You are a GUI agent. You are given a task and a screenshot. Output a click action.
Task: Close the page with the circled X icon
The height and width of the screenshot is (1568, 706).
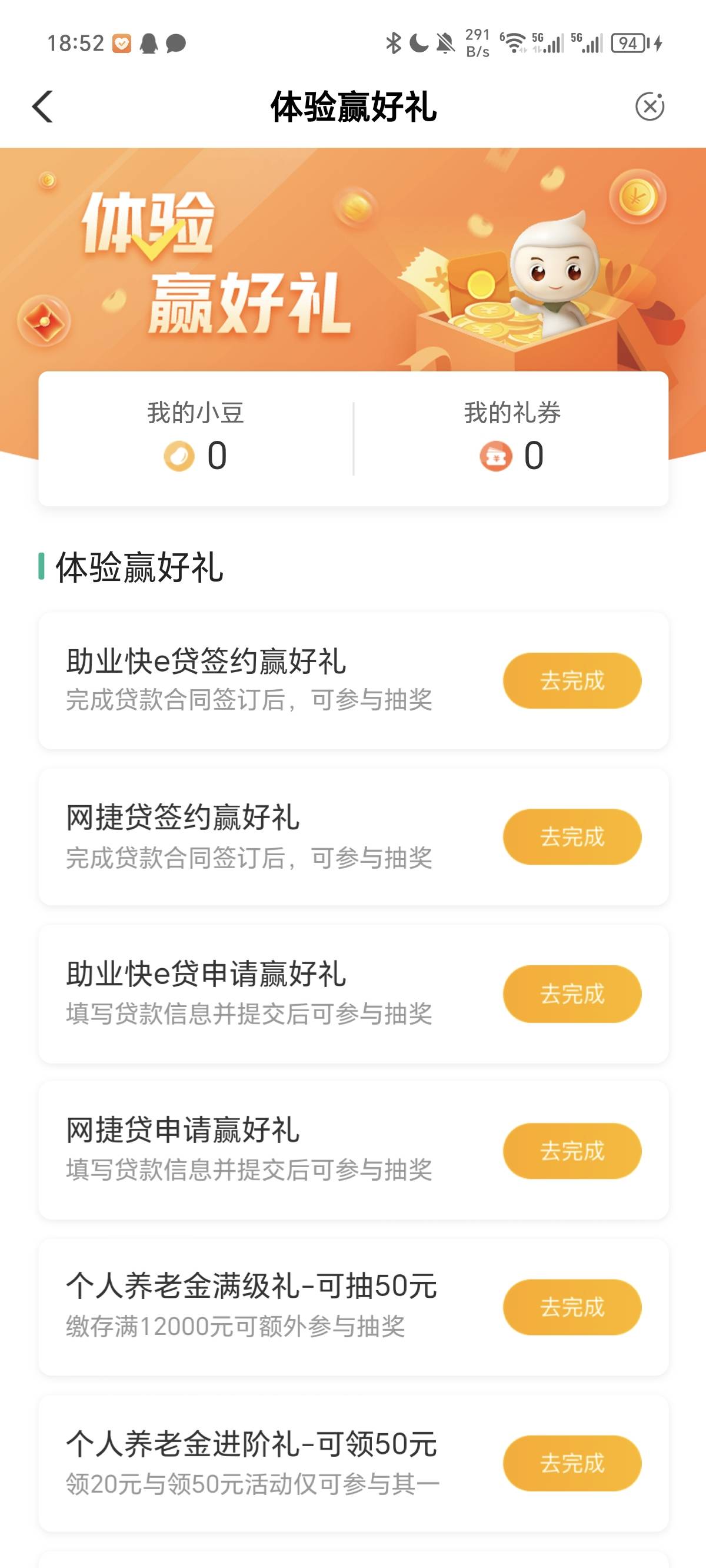tap(650, 107)
